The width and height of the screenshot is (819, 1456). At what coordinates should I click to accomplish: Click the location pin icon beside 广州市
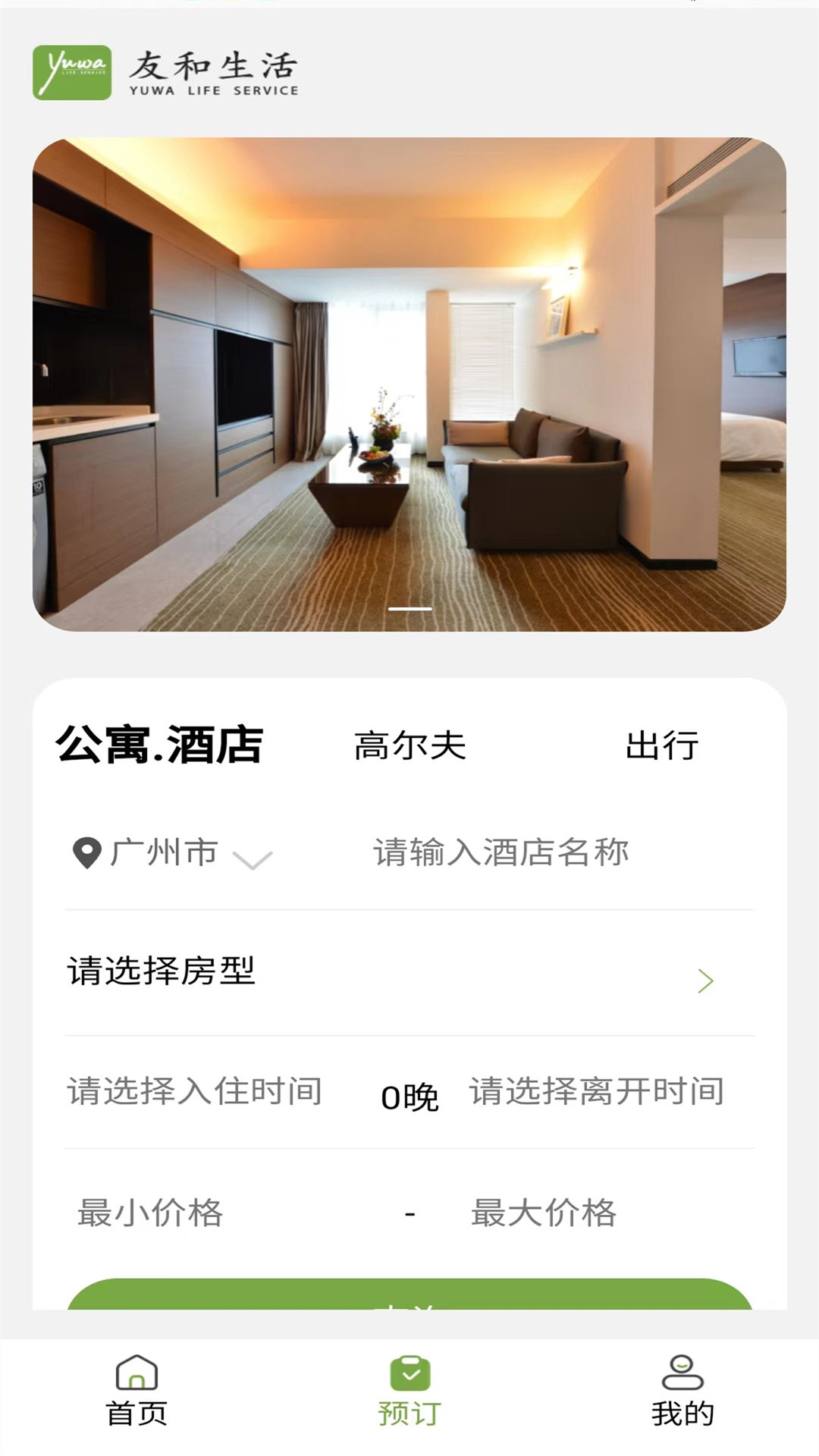click(86, 853)
